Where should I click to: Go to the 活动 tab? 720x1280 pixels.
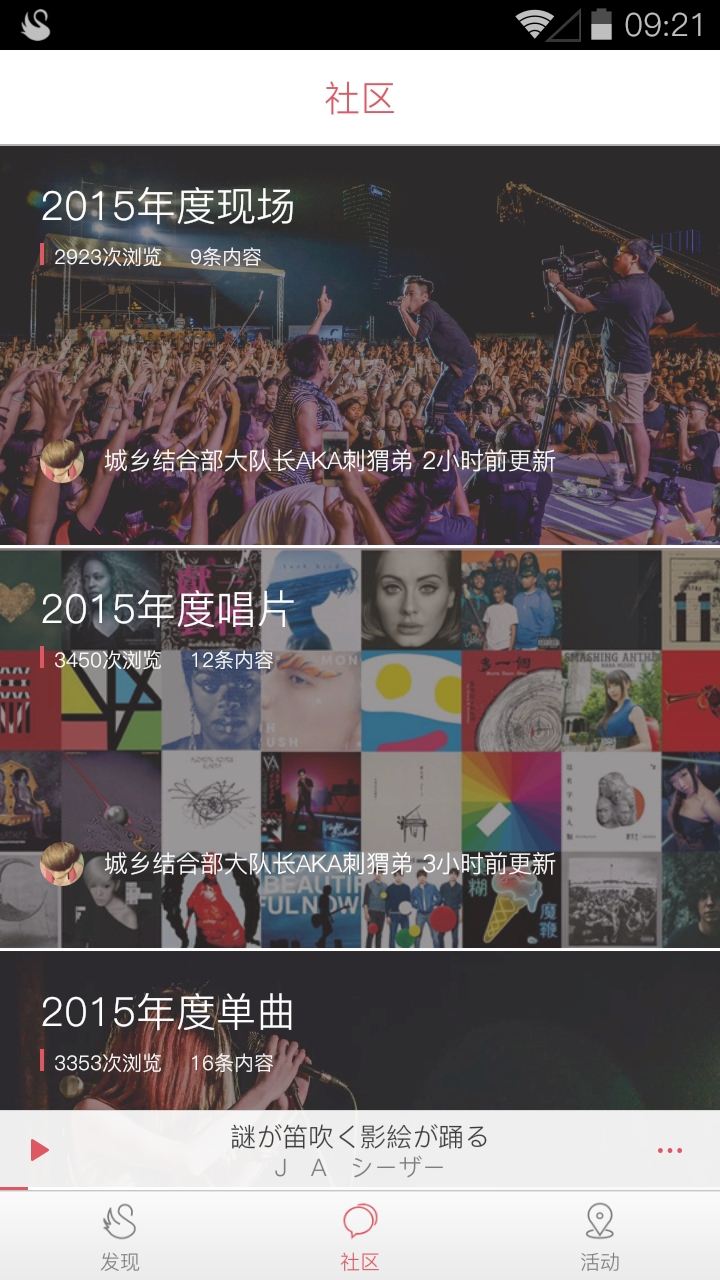[x=600, y=1237]
